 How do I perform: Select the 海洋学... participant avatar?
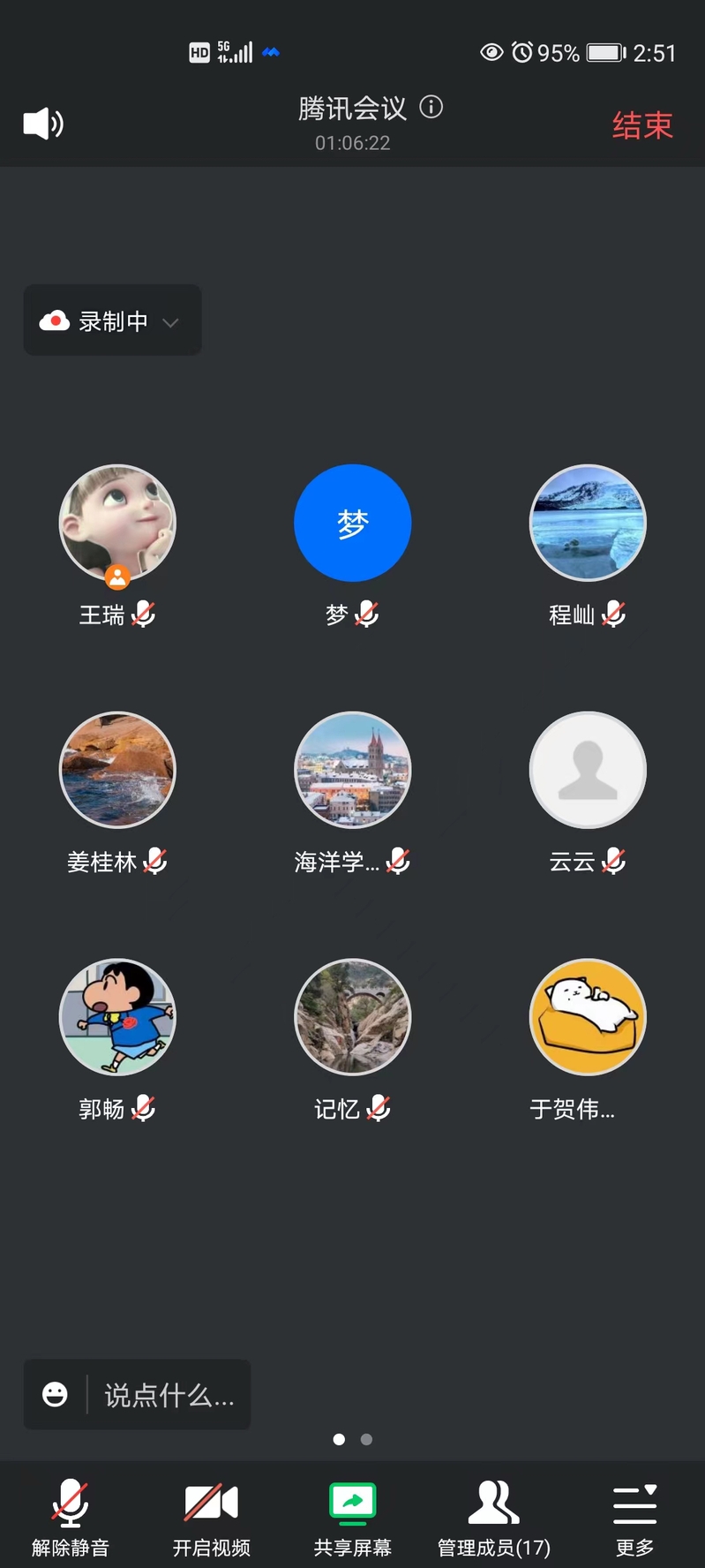pyautogui.click(x=352, y=770)
